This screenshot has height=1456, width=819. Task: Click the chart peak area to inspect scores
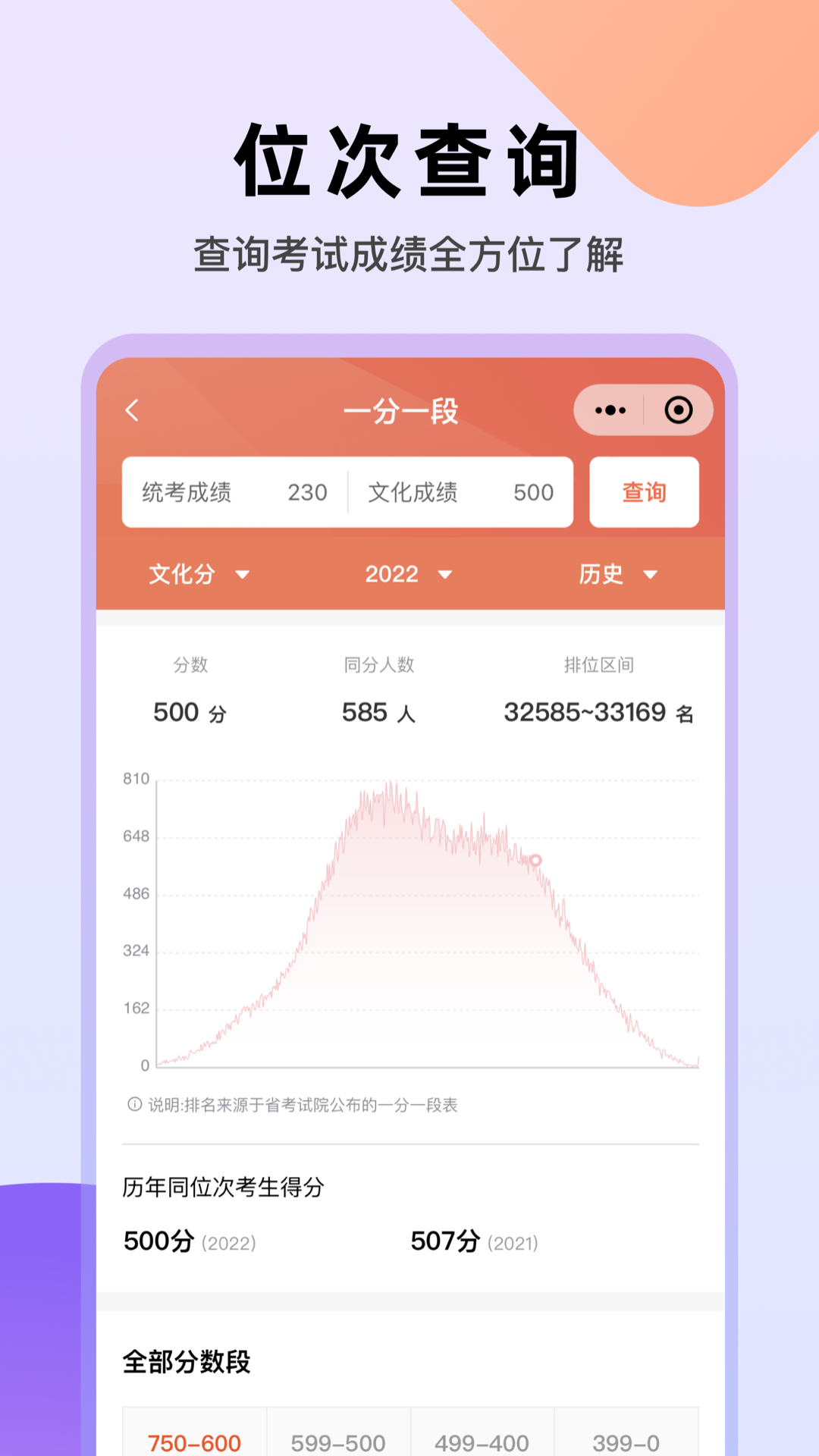391,789
